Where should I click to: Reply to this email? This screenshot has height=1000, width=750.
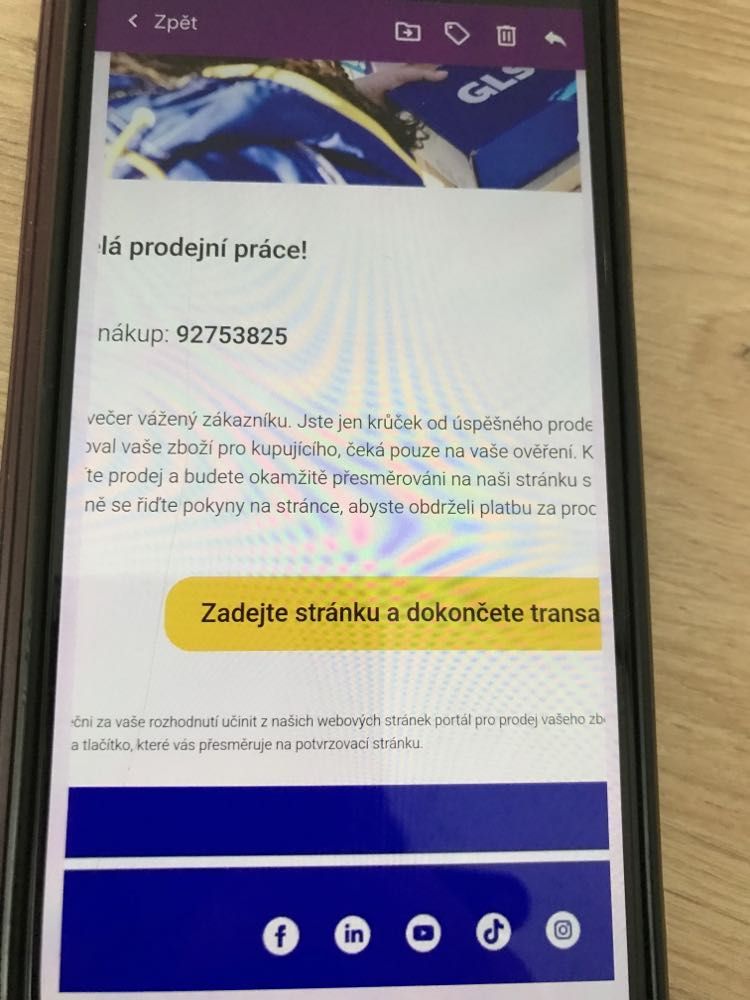[555, 38]
